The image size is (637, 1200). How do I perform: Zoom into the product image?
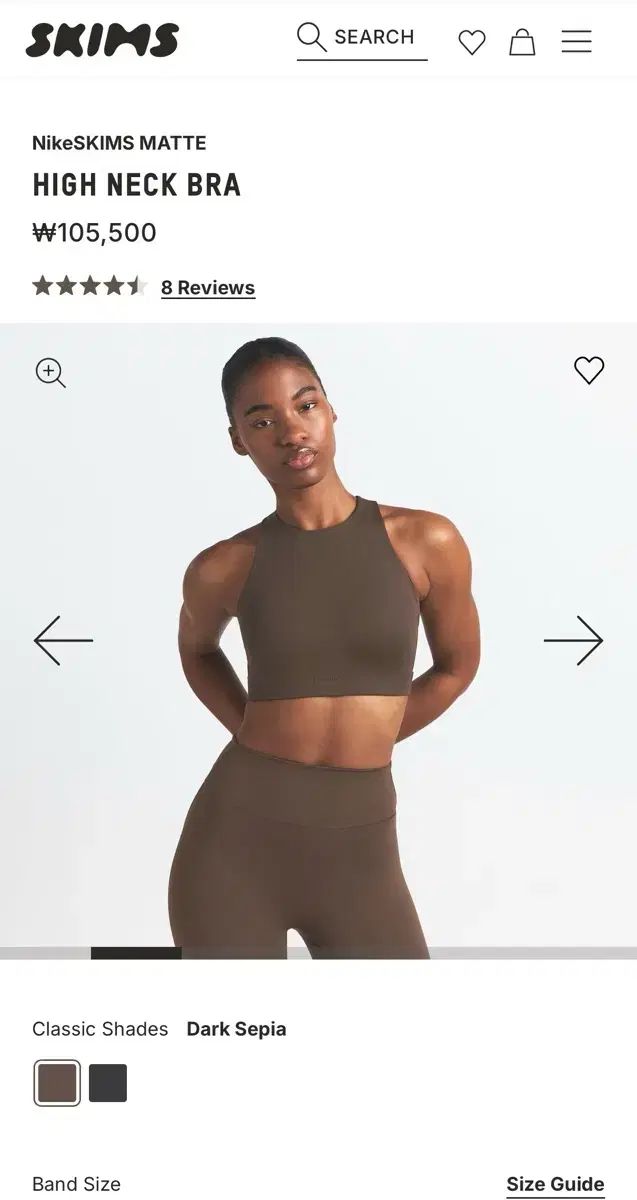[50, 372]
